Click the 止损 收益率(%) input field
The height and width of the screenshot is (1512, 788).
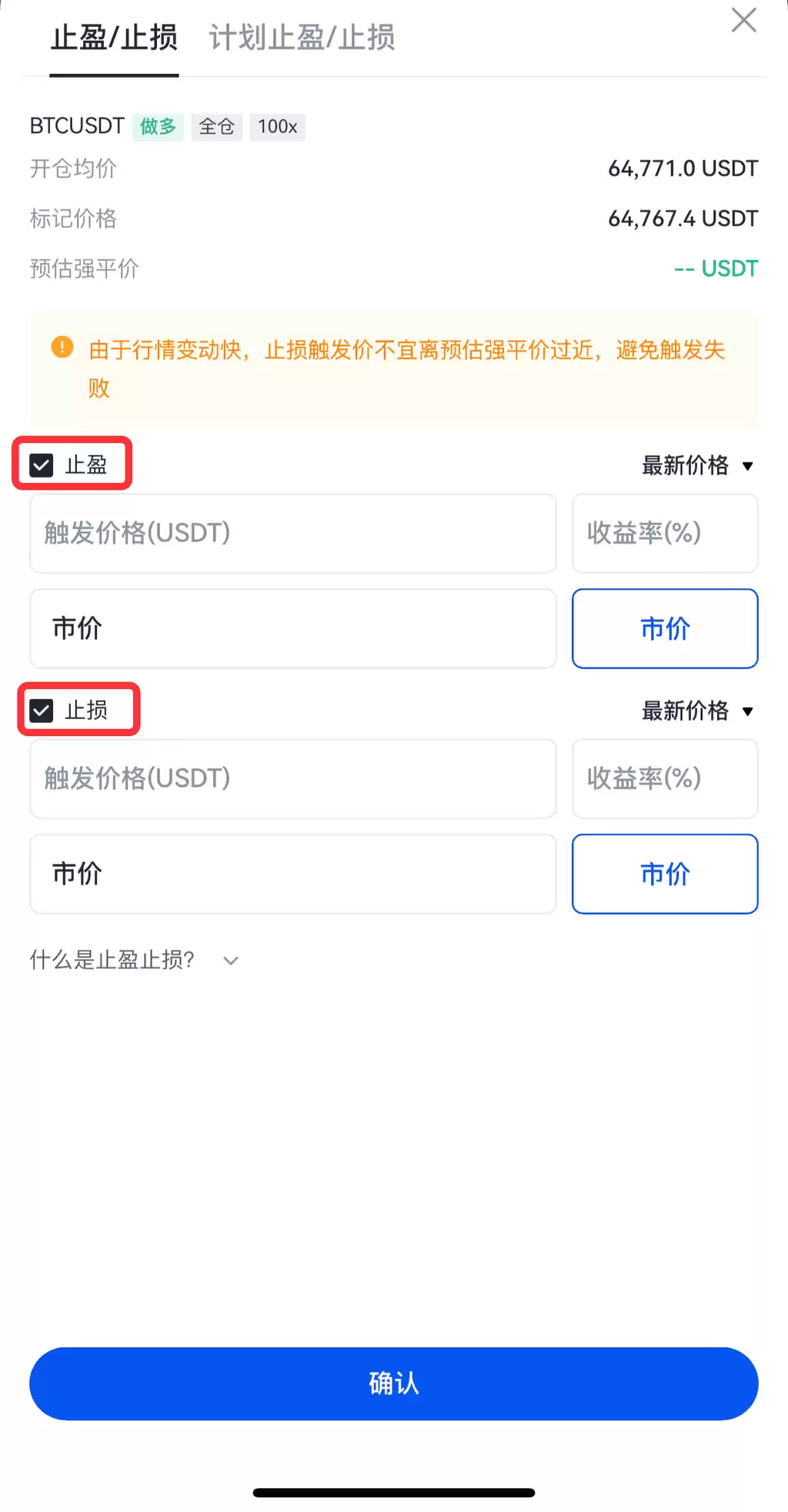coord(664,779)
